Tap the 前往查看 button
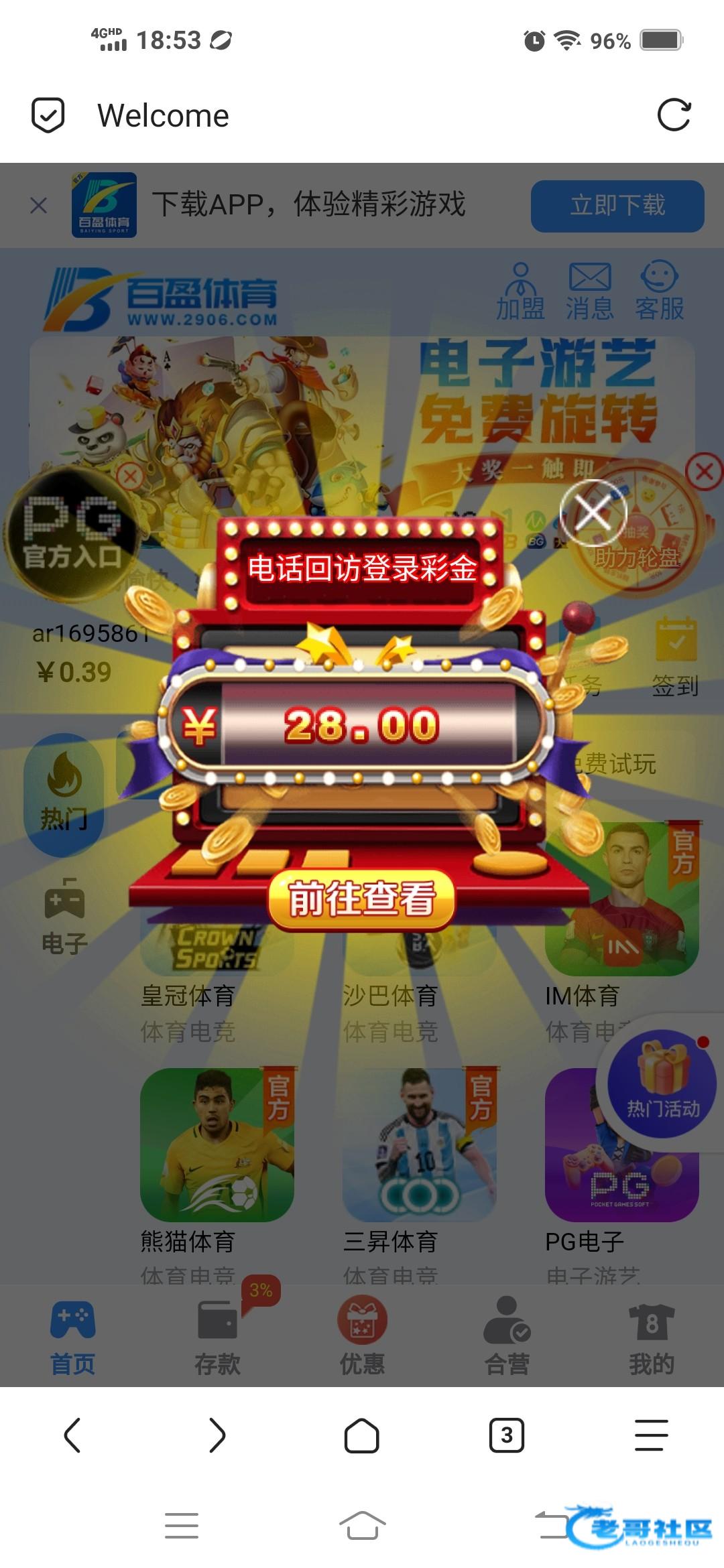This screenshot has width=724, height=1568. [x=361, y=899]
